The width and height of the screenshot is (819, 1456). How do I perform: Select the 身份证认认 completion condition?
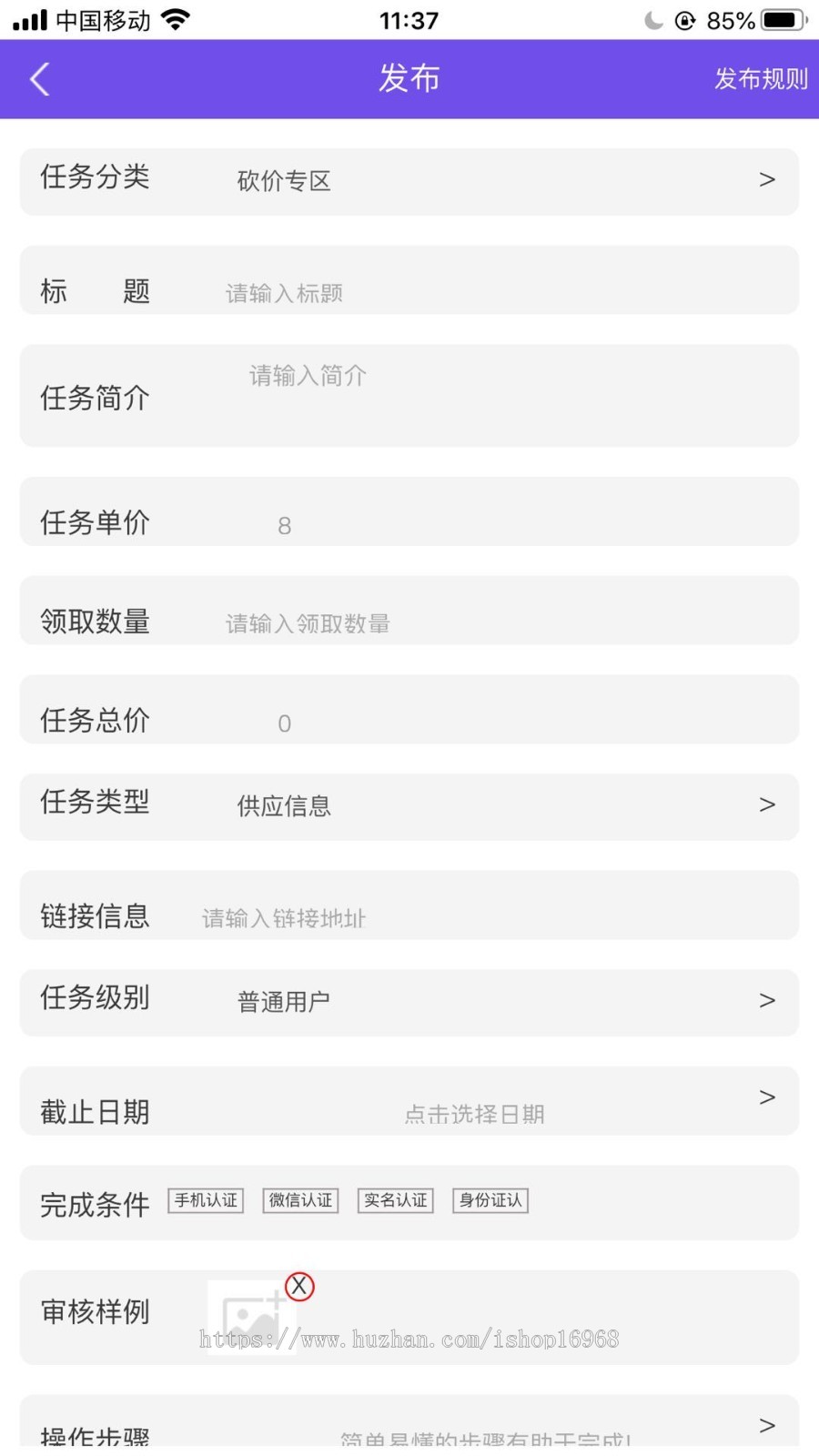point(490,1199)
